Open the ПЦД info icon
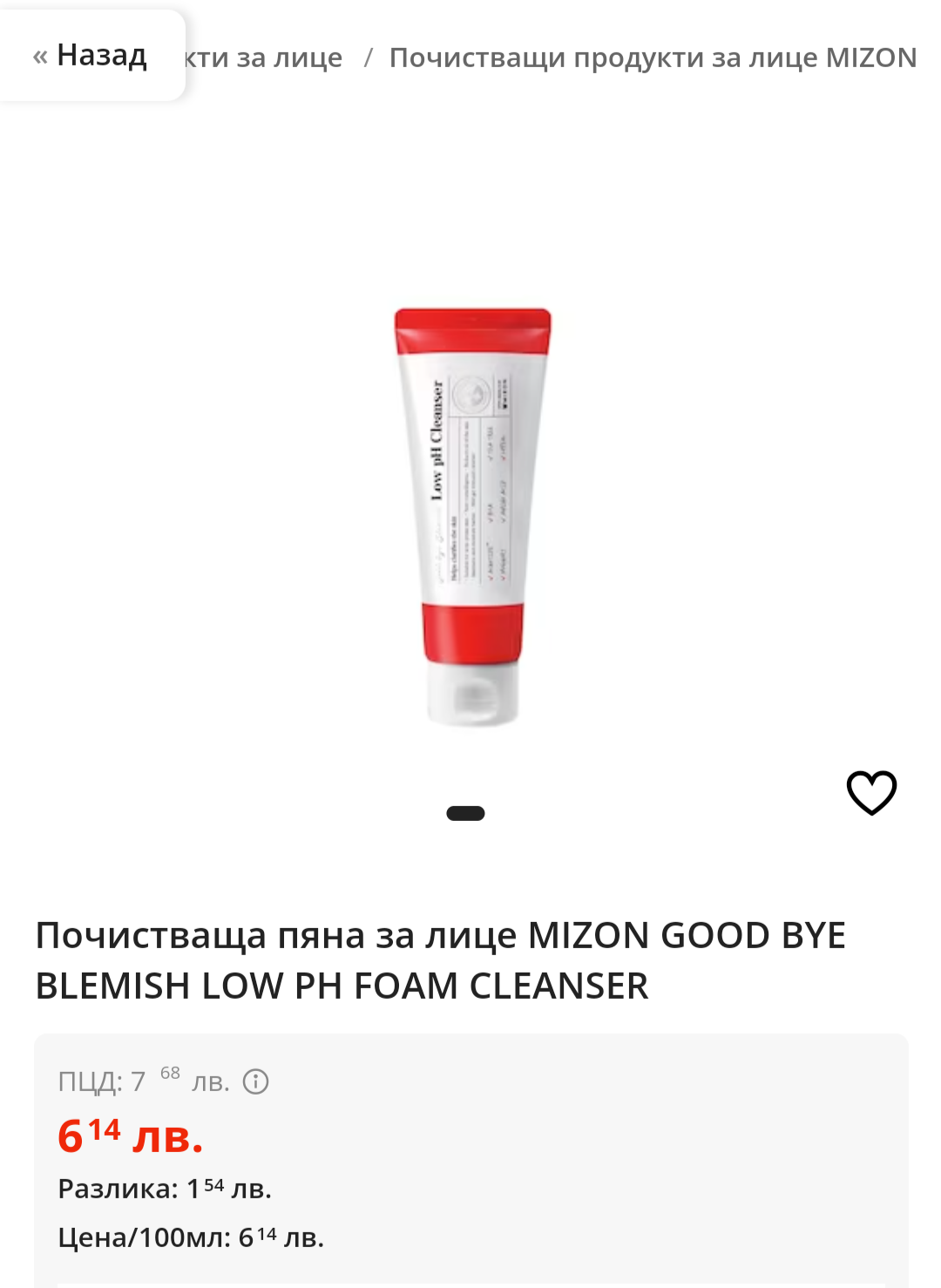The width and height of the screenshot is (941, 1288). (x=255, y=1081)
